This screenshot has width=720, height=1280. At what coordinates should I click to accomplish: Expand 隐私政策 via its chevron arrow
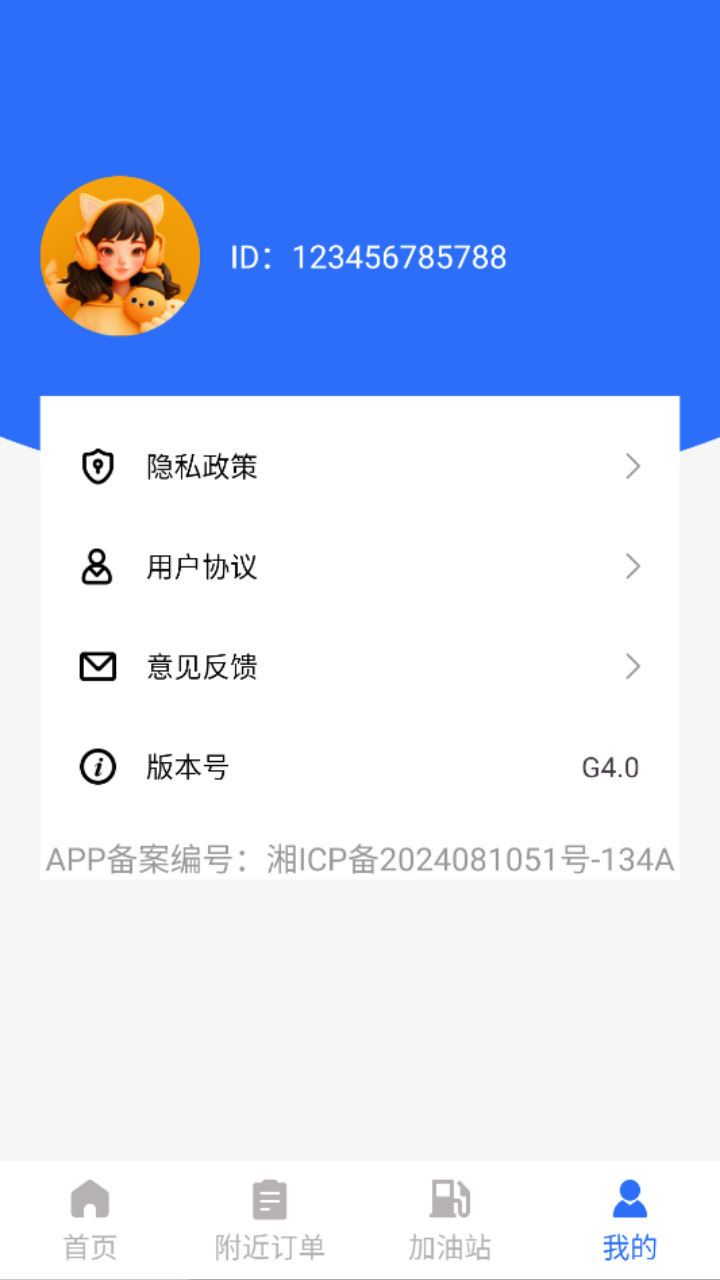[632, 466]
